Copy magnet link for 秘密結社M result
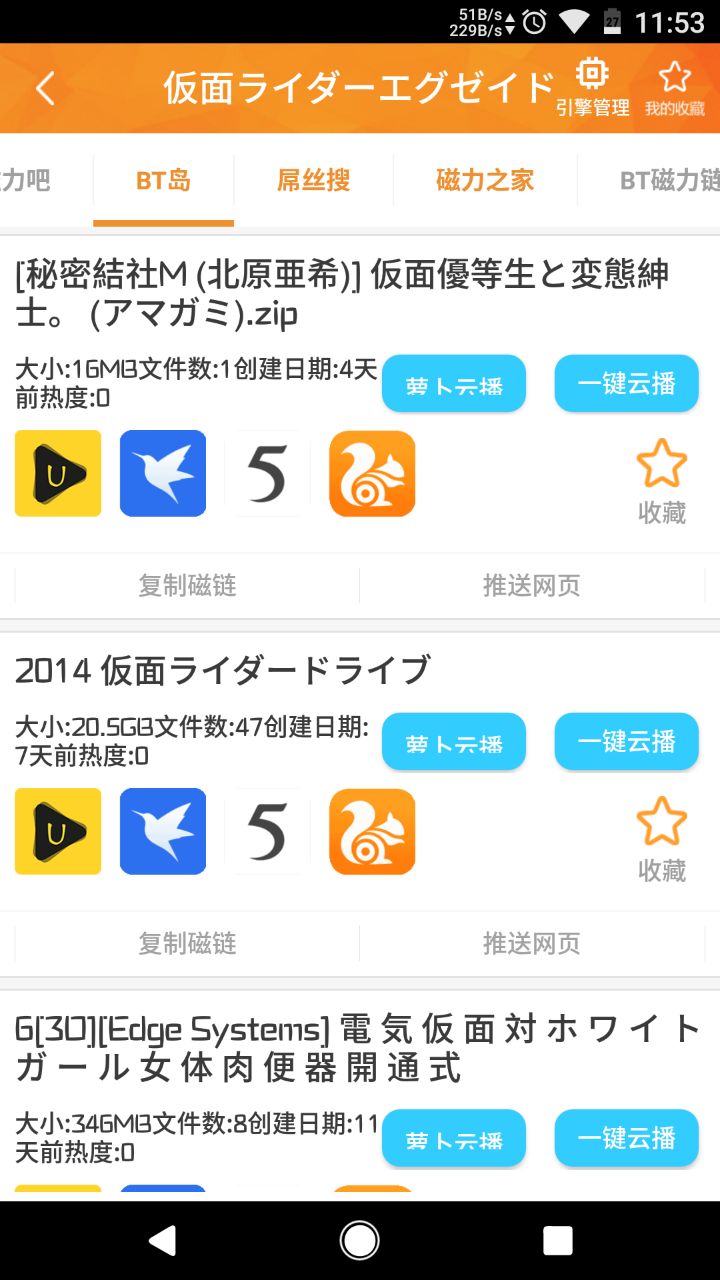This screenshot has width=720, height=1280. click(x=187, y=586)
